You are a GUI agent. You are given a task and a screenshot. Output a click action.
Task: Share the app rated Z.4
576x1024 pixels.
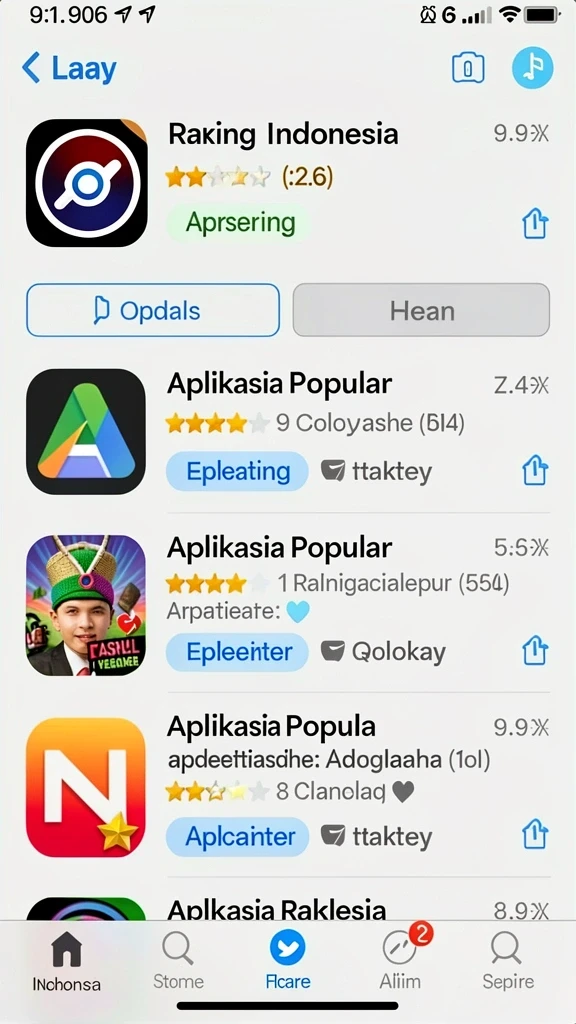[535, 471]
